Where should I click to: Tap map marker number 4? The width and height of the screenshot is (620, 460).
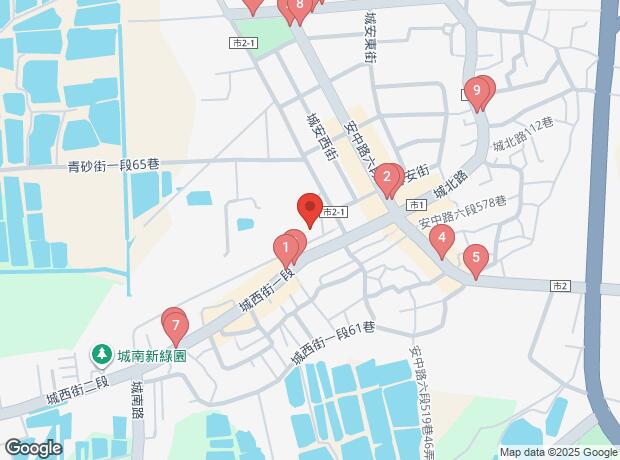click(x=442, y=240)
